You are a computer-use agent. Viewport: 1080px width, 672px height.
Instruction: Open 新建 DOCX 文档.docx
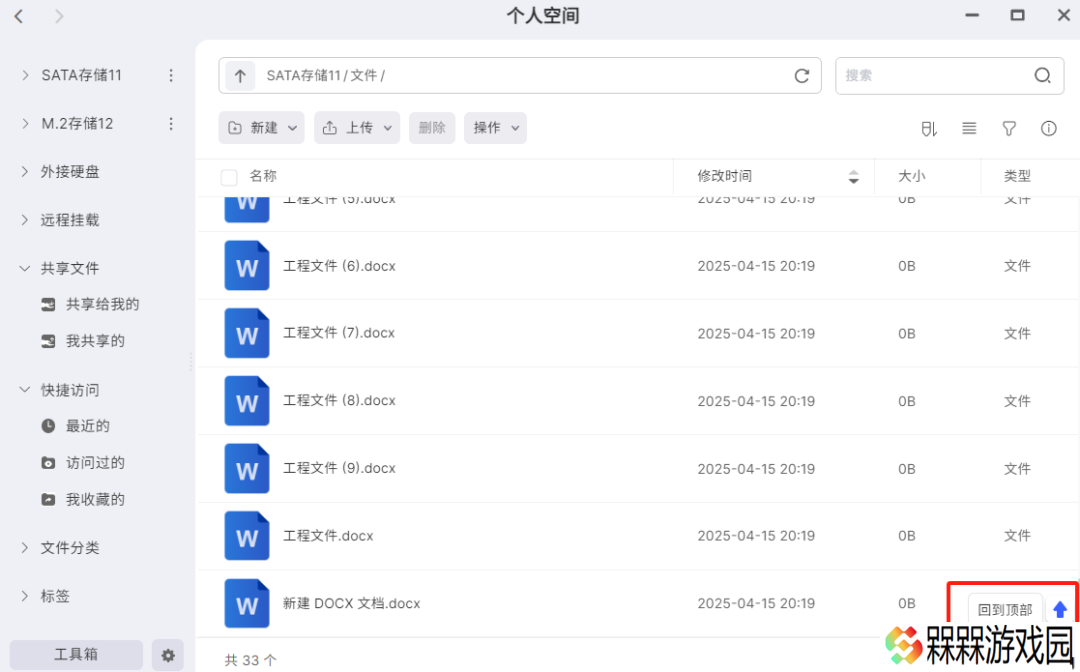click(351, 603)
